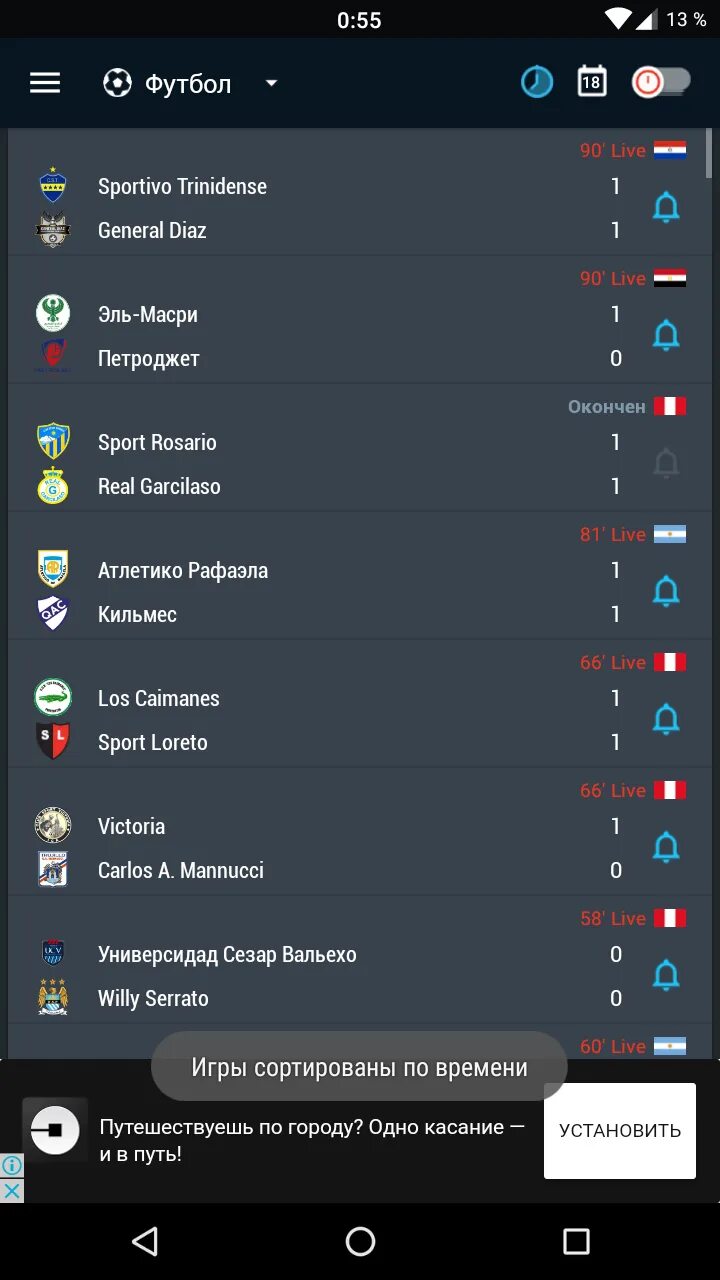Close the ad banner
The image size is (720, 1280).
pos(11,1190)
